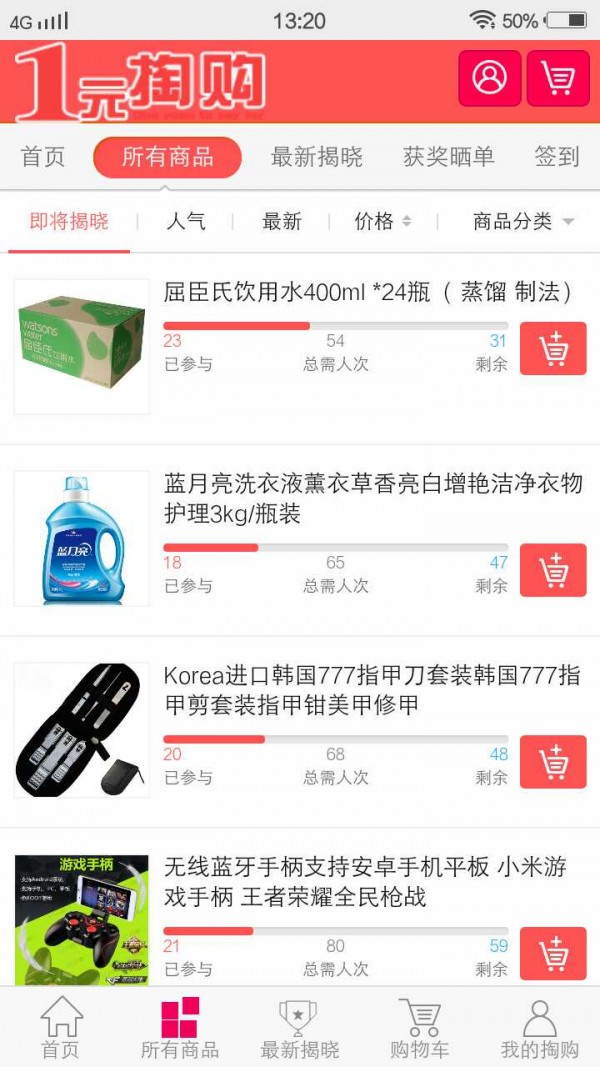
Task: Sort products by 人气
Action: coord(186,221)
